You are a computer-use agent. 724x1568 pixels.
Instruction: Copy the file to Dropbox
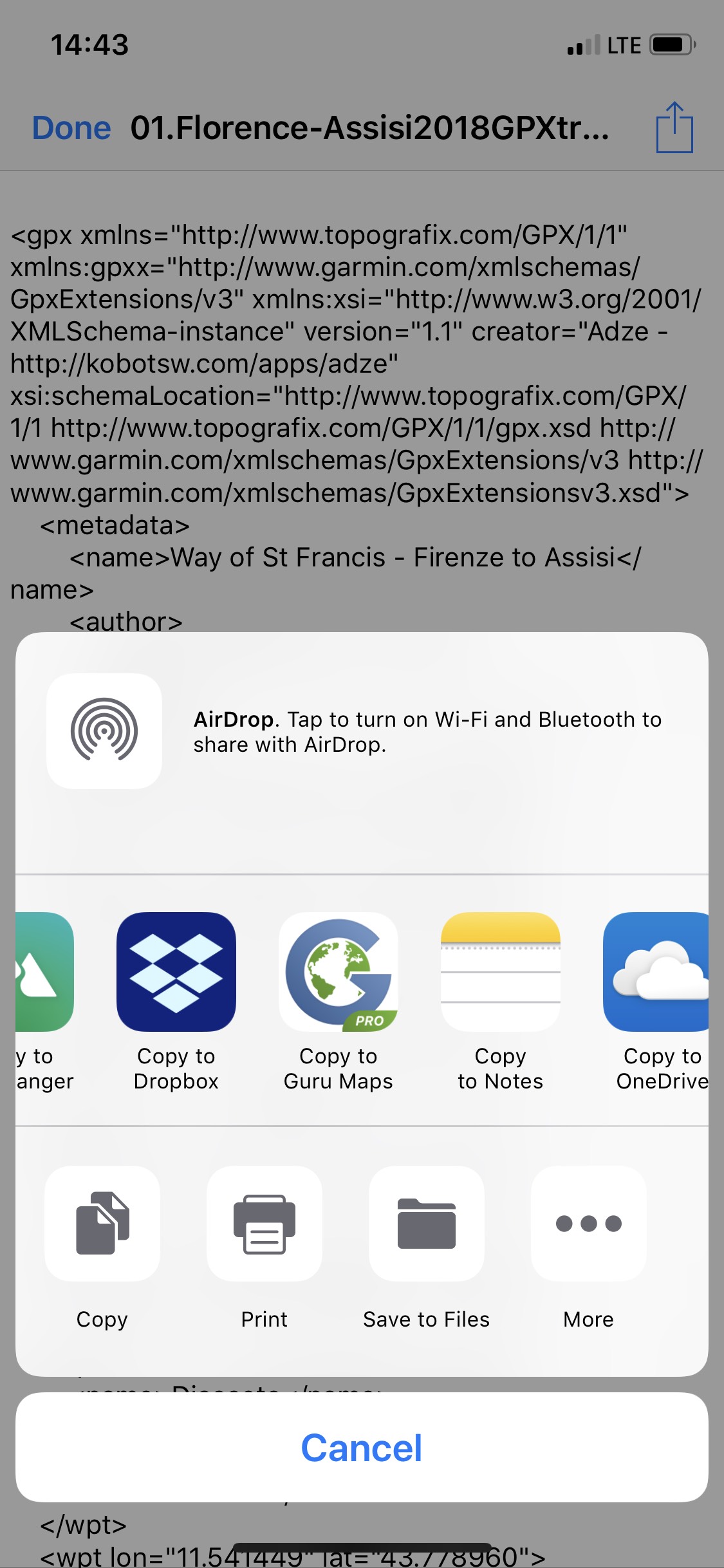pos(176,971)
